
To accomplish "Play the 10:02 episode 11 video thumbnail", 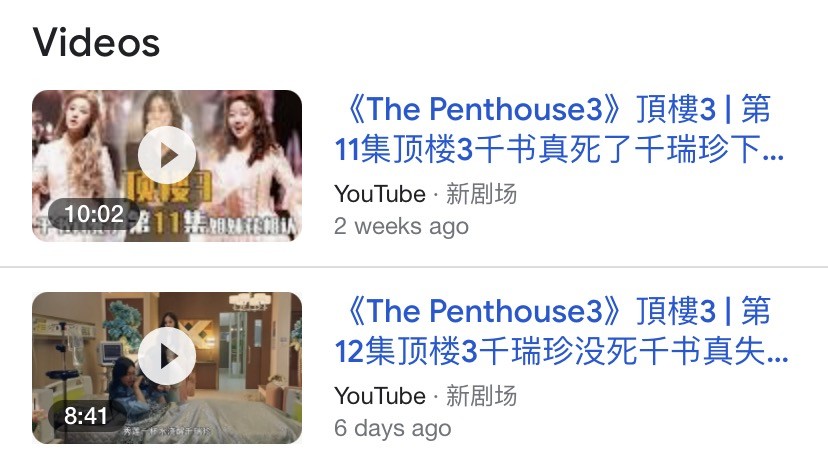I will pyautogui.click(x=167, y=157).
